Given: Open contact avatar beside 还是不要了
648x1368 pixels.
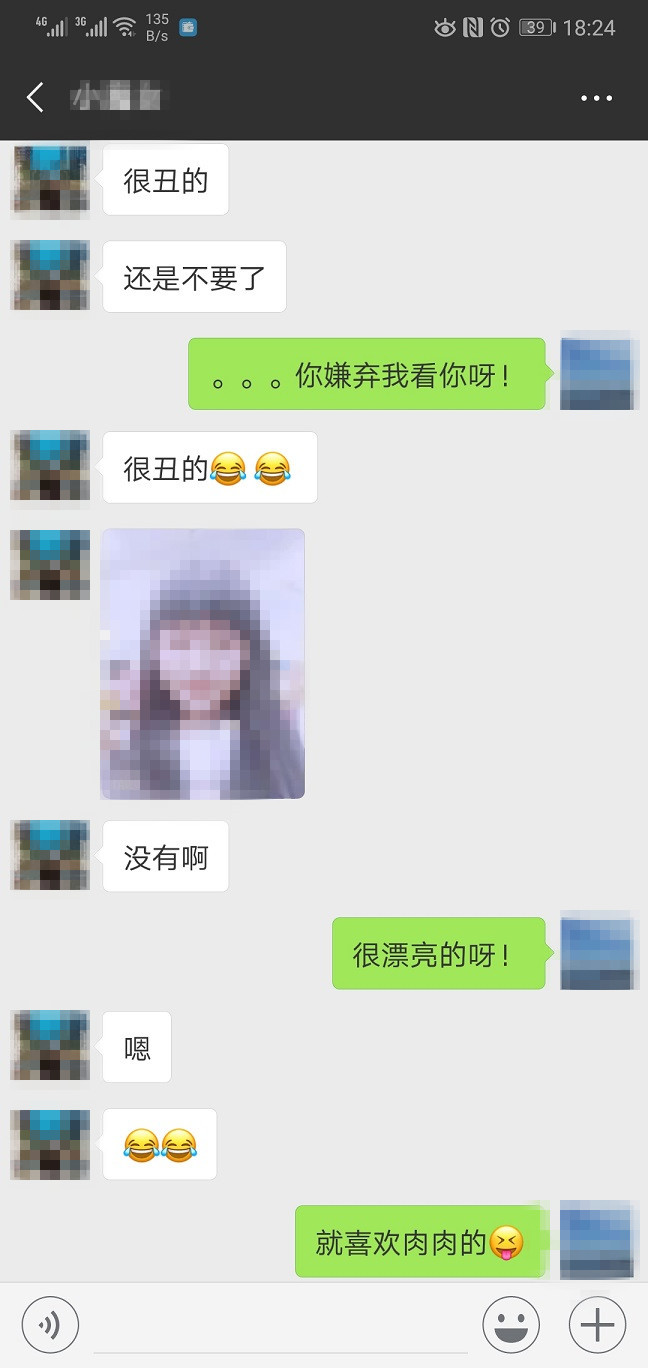Looking at the screenshot, I should click(50, 276).
